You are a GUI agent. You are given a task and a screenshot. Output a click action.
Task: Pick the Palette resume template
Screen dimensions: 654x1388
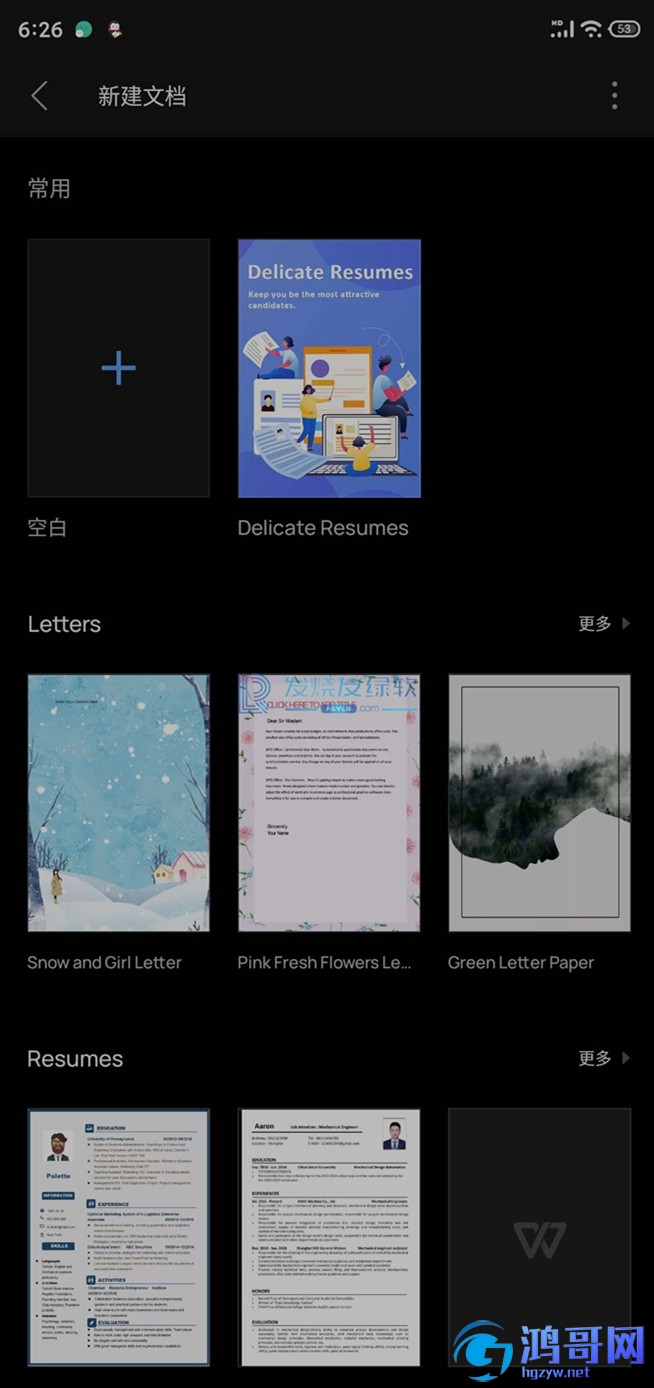118,1236
